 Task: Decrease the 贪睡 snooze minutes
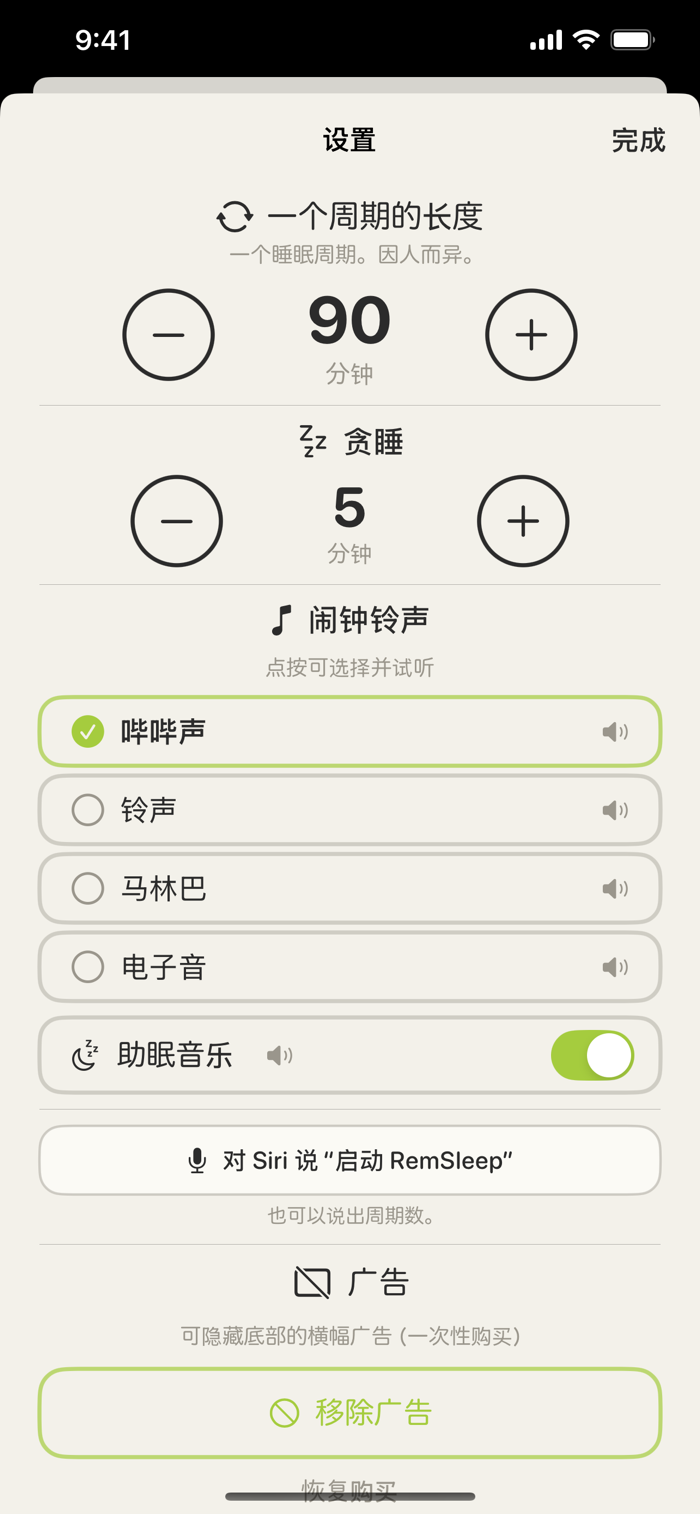[176, 521]
